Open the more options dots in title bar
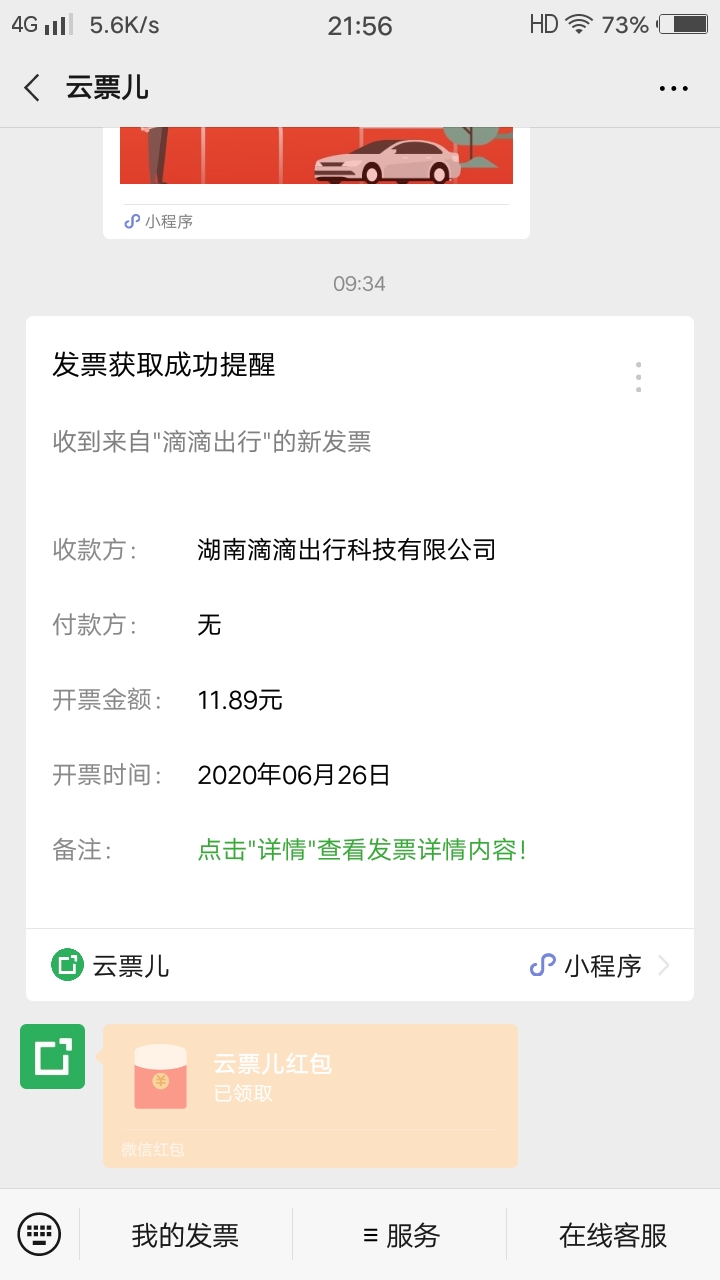Viewport: 720px width, 1280px height. [x=674, y=88]
